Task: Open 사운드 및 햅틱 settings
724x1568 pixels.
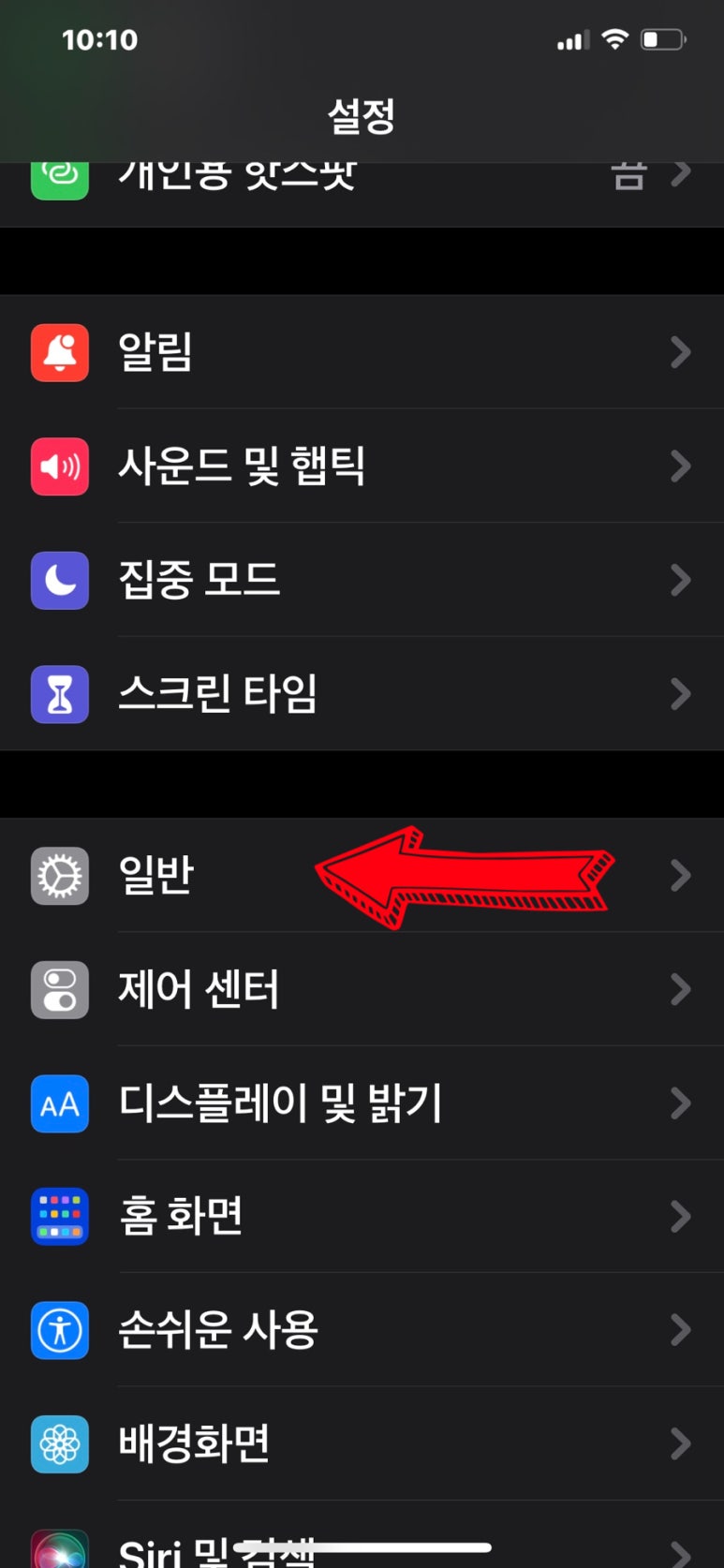Action: 362,466
